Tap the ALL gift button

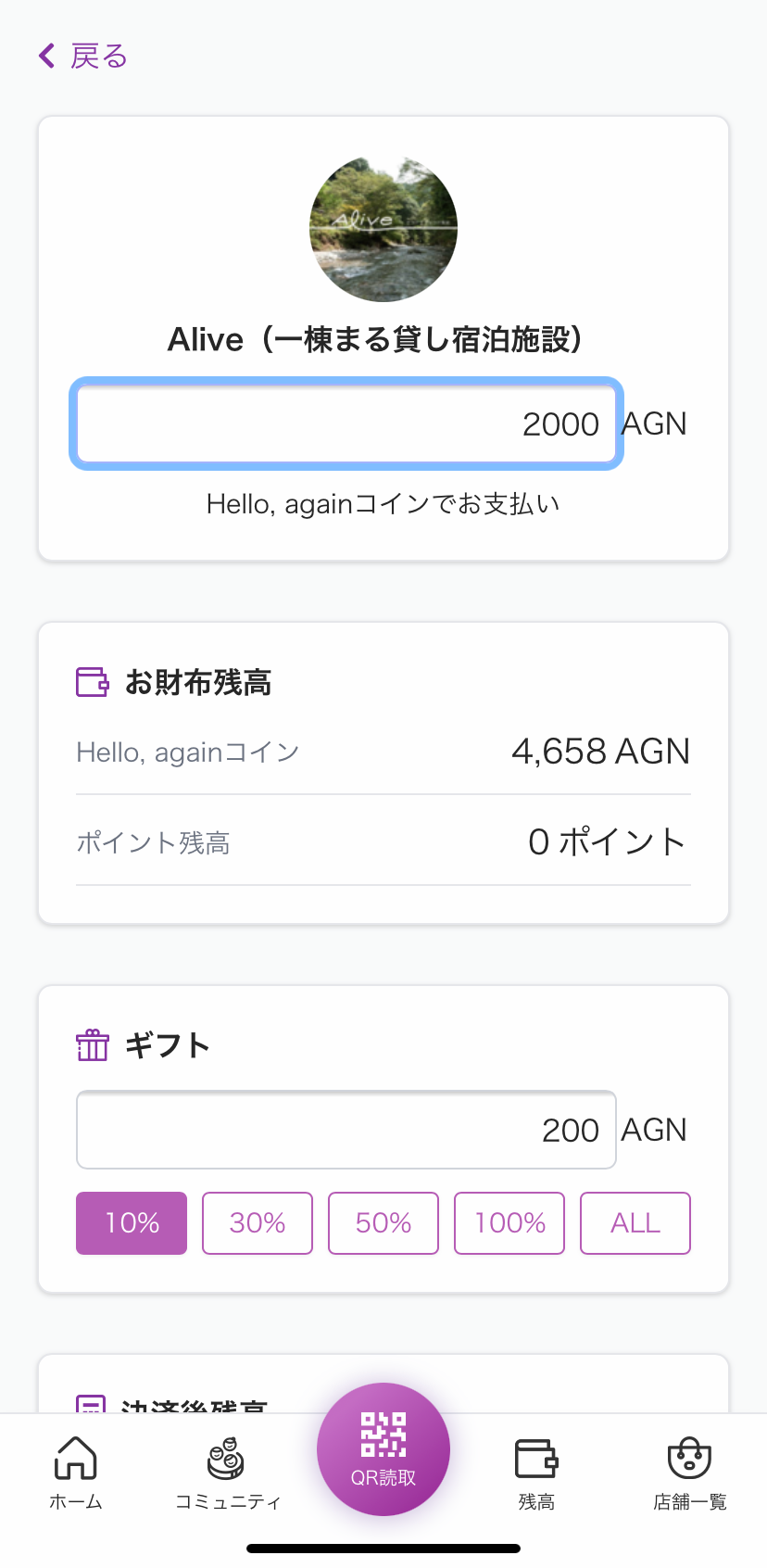(x=635, y=1223)
